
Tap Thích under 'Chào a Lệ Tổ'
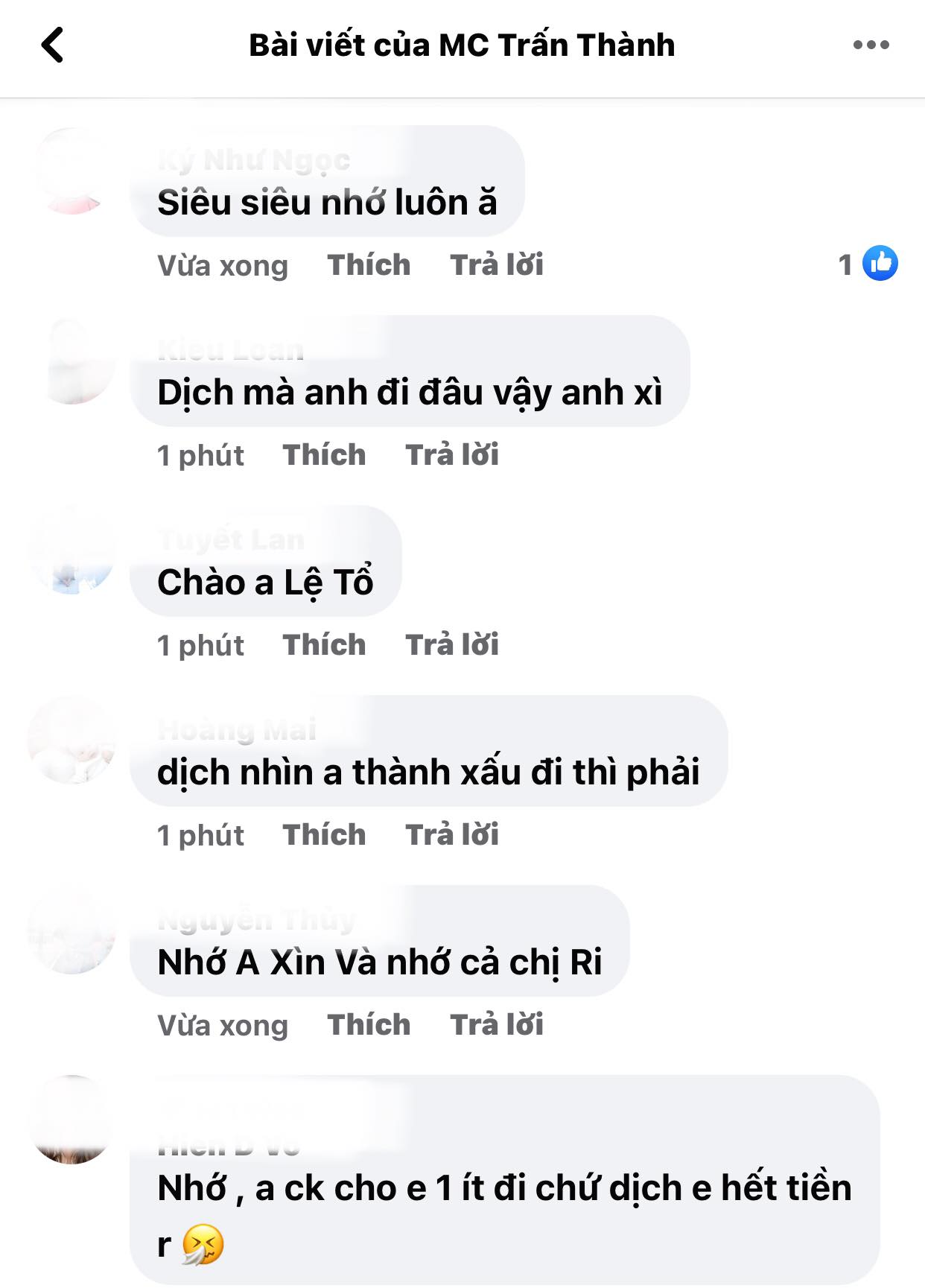(x=323, y=644)
